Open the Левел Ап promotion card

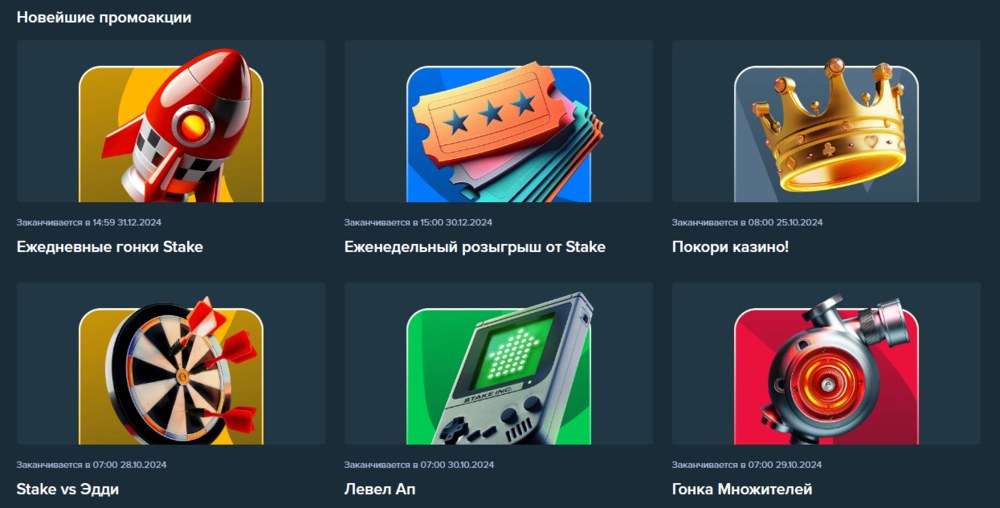pyautogui.click(x=498, y=364)
